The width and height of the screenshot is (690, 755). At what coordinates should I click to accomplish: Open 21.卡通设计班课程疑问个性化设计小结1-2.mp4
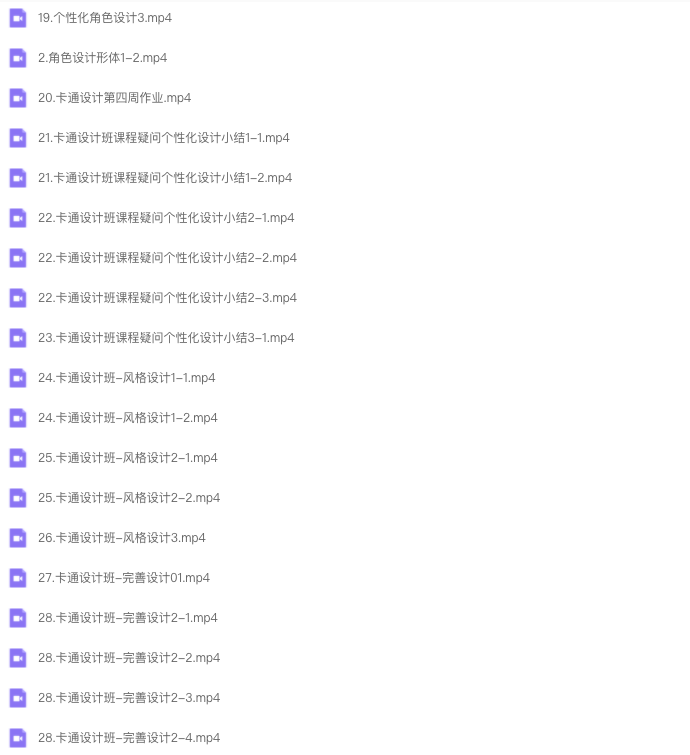point(165,178)
